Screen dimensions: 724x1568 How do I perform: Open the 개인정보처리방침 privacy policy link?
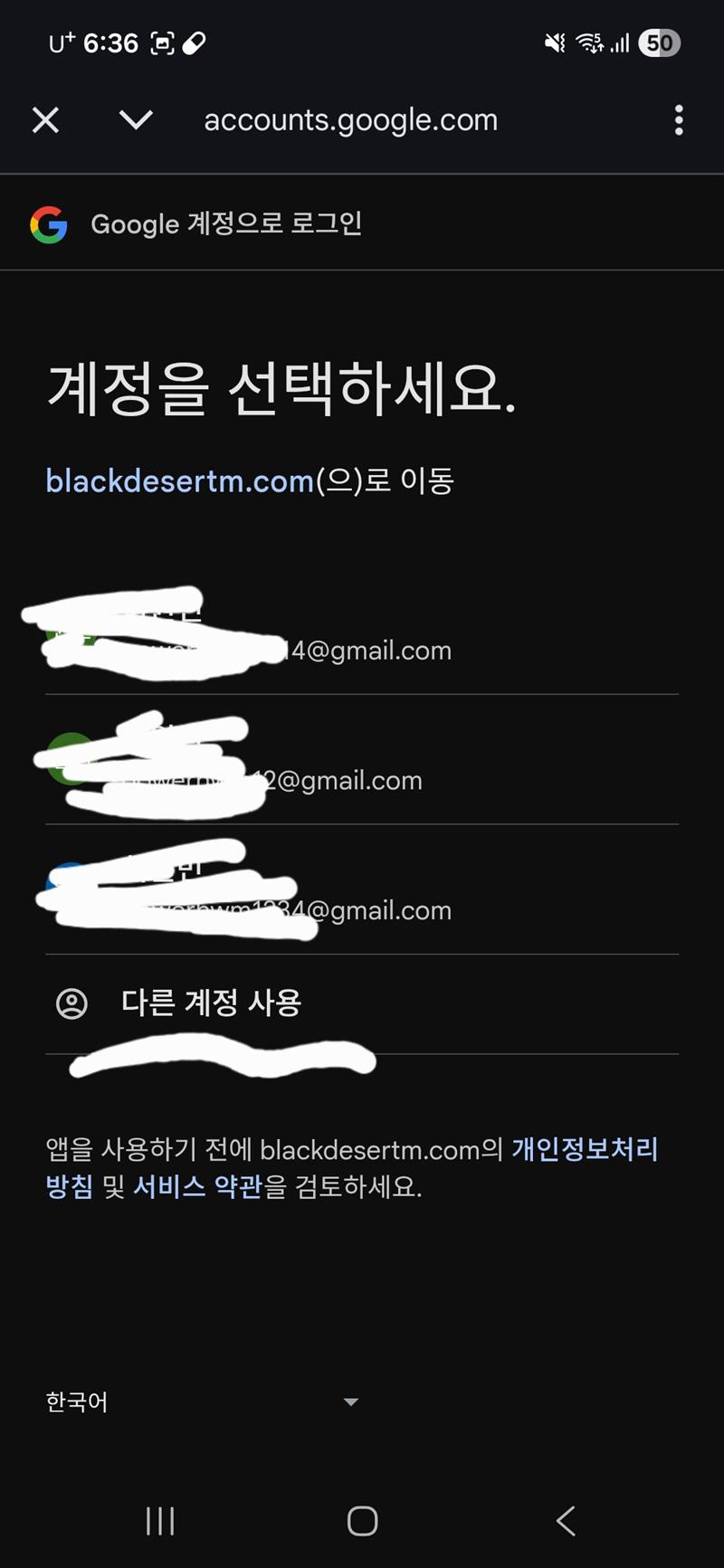pyautogui.click(x=584, y=1149)
